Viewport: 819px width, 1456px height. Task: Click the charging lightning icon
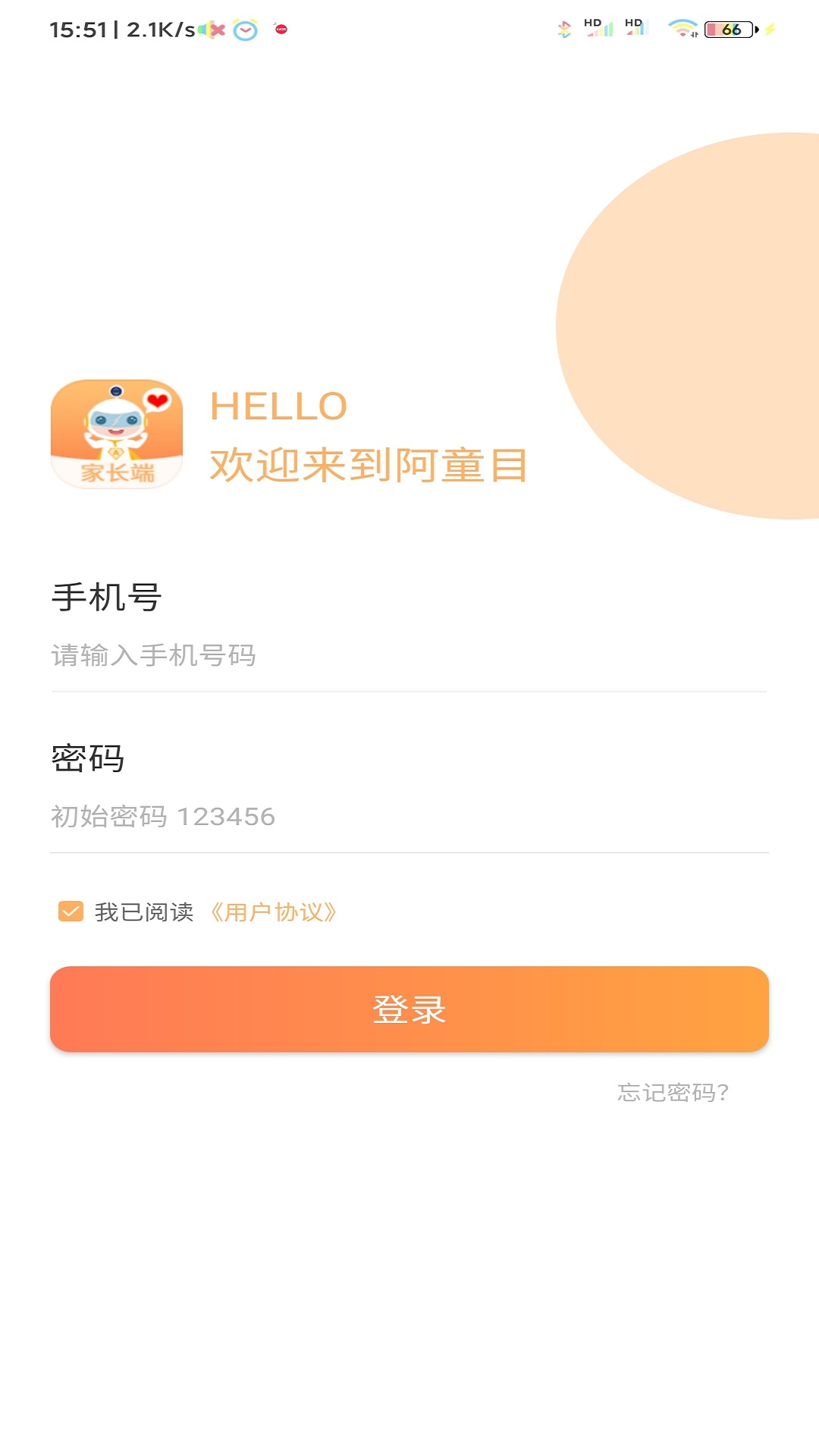pyautogui.click(x=770, y=29)
